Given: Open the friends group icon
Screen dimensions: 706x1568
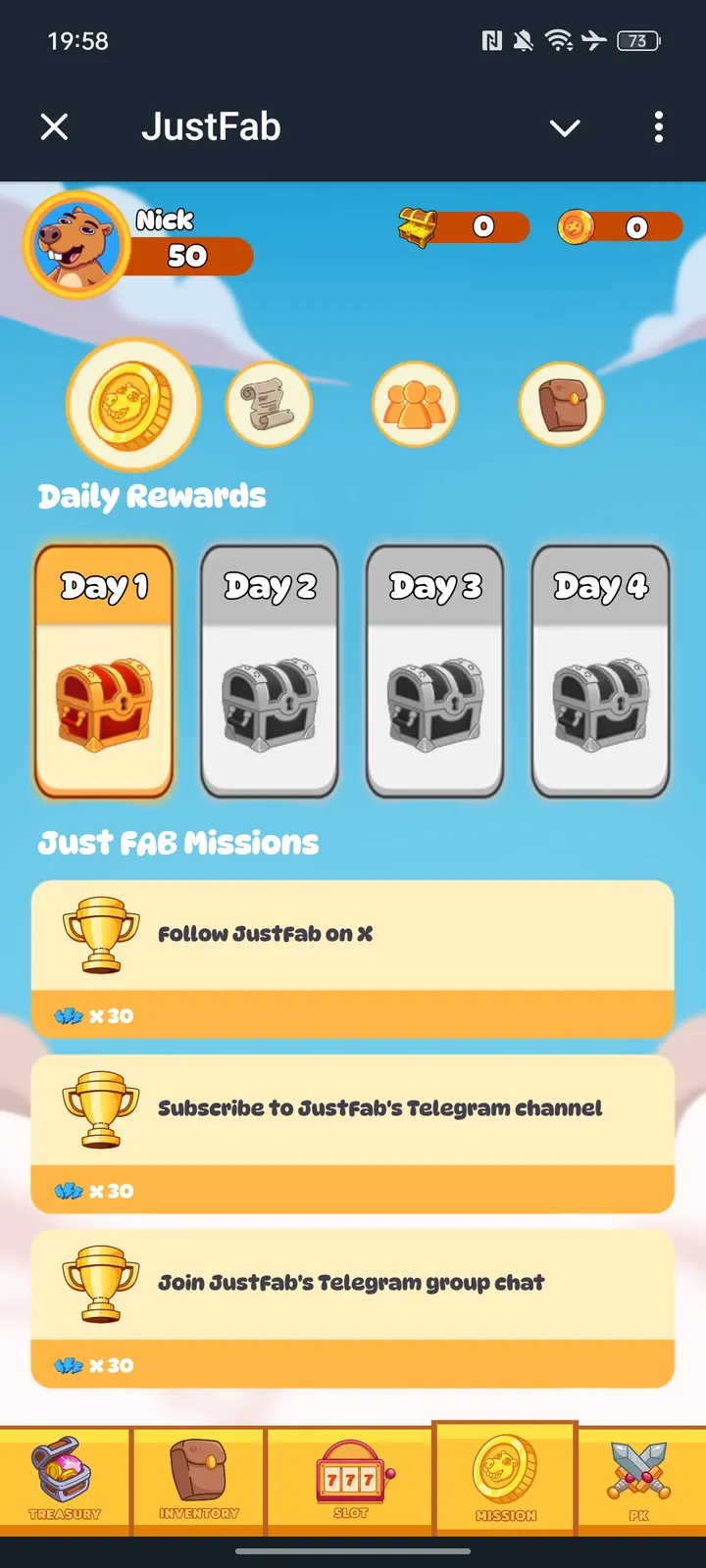Looking at the screenshot, I should [415, 404].
